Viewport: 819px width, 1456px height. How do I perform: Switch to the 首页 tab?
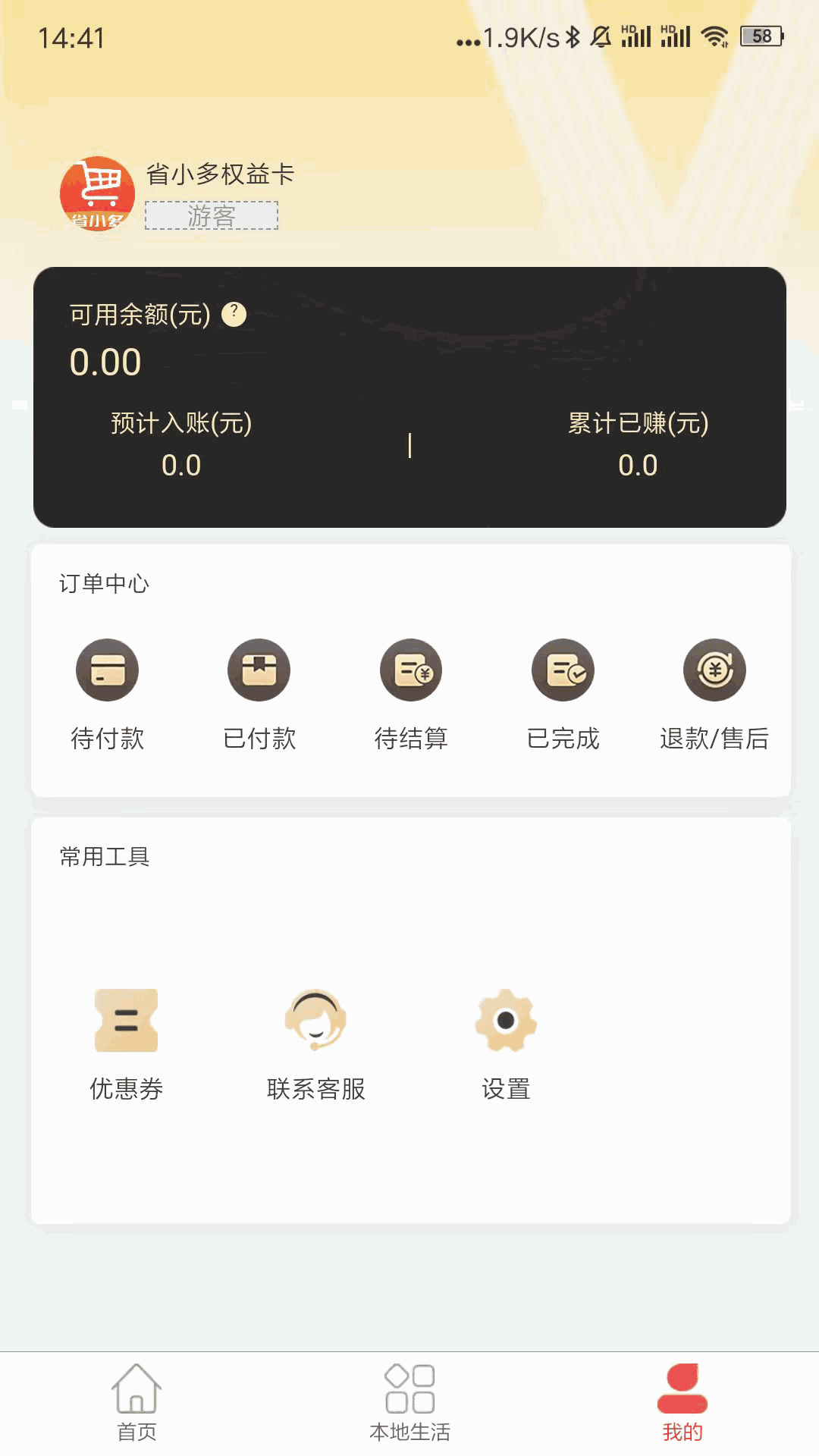[x=136, y=1403]
